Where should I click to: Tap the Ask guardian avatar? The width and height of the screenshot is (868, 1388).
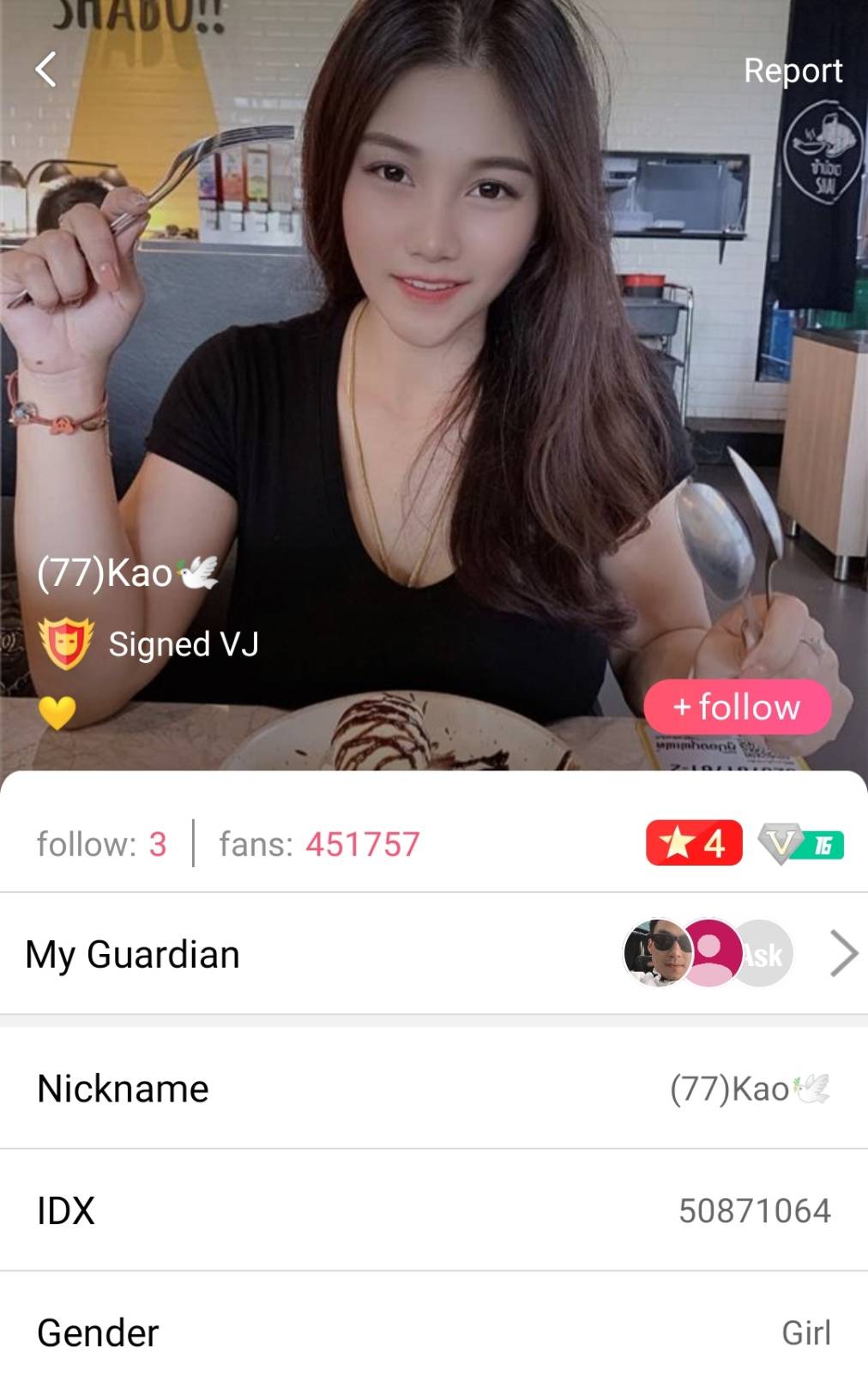coord(763,954)
